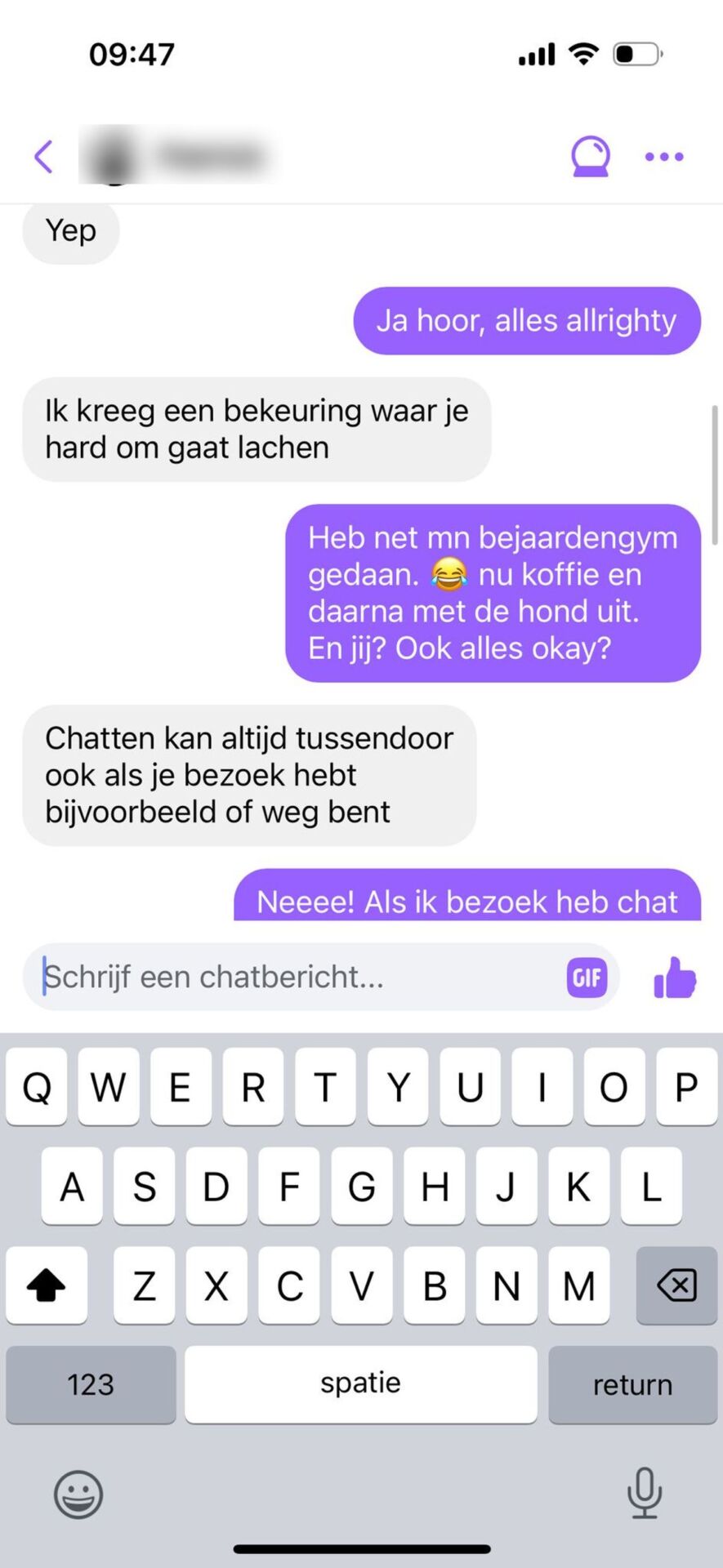Open the GIF picker

point(587,978)
